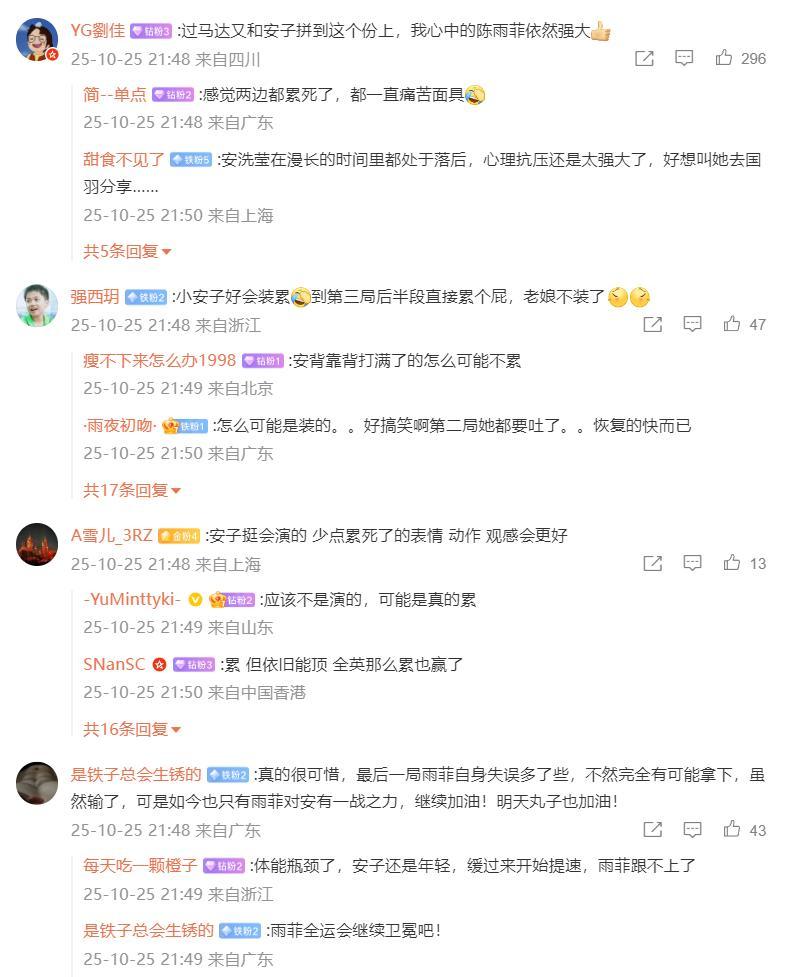Reply to 强西玥's comment

coord(692,324)
